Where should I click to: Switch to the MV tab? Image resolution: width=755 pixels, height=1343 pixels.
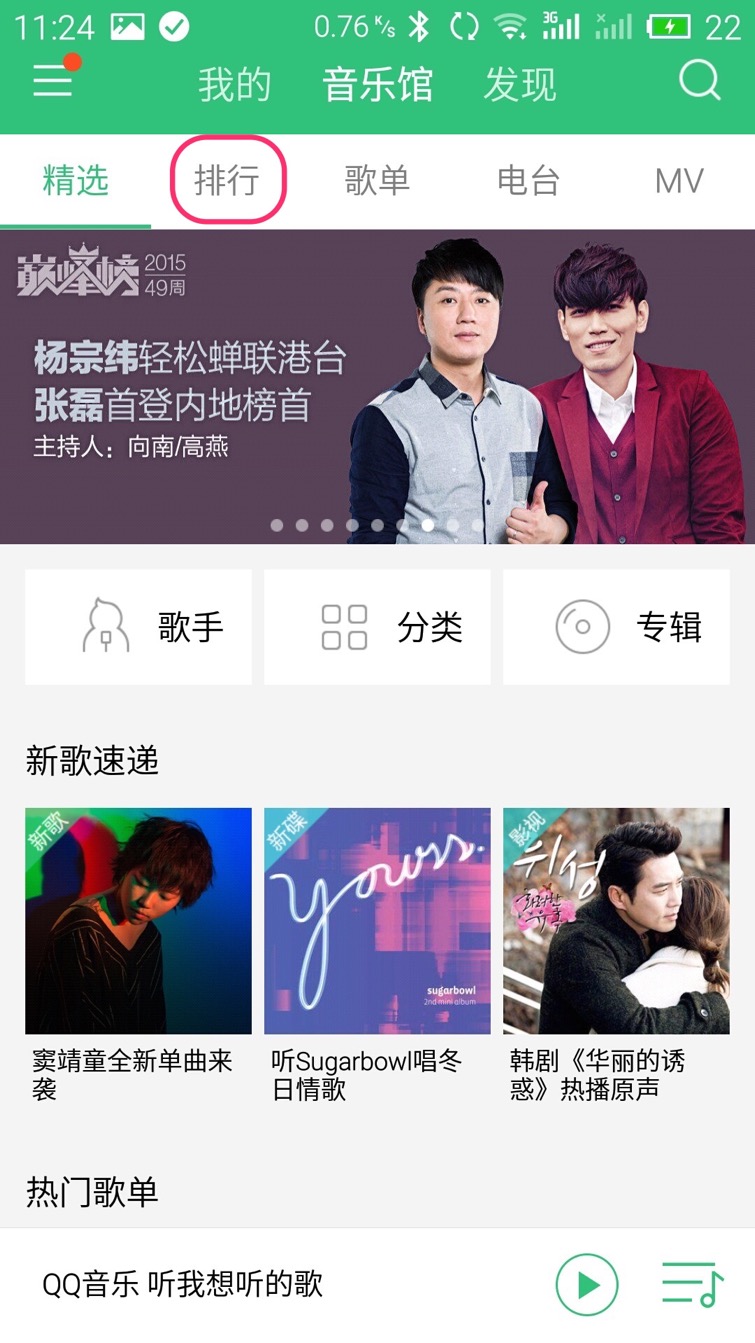679,181
